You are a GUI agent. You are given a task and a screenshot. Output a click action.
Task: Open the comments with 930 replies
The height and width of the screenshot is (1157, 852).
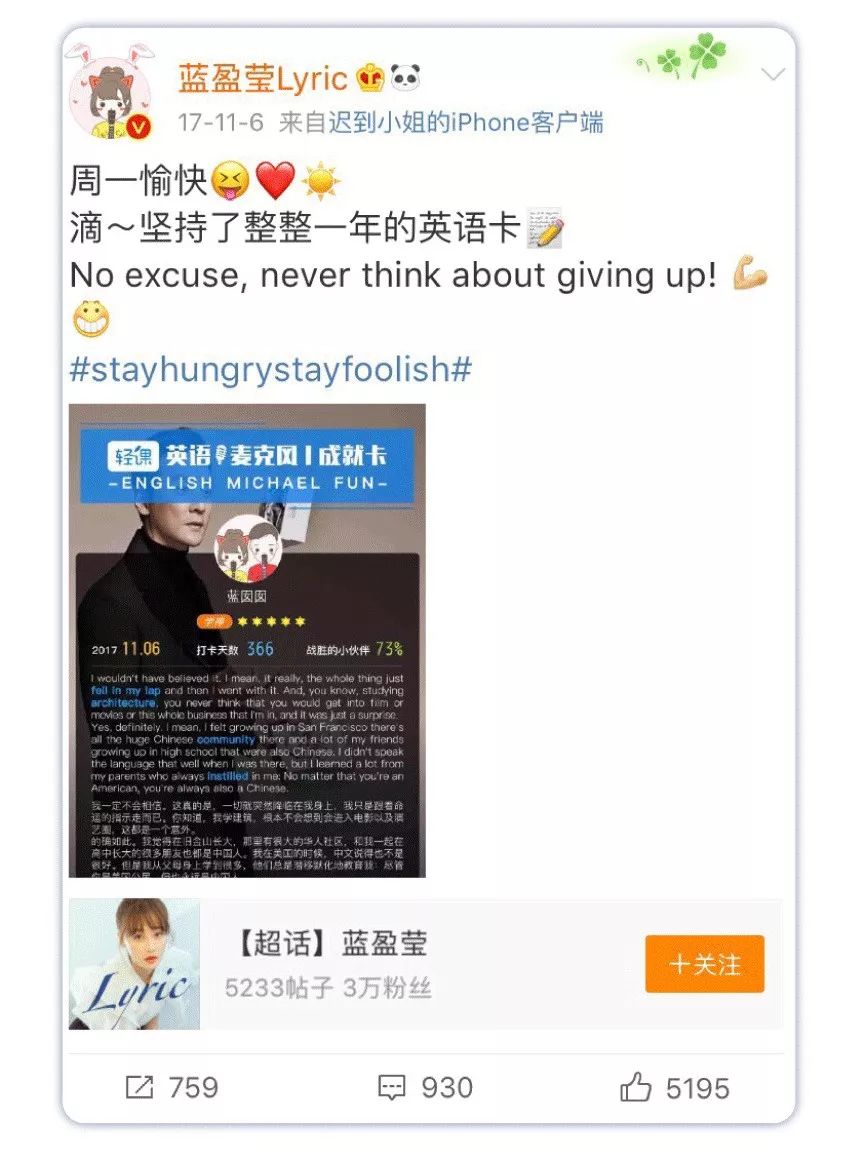426,1087
